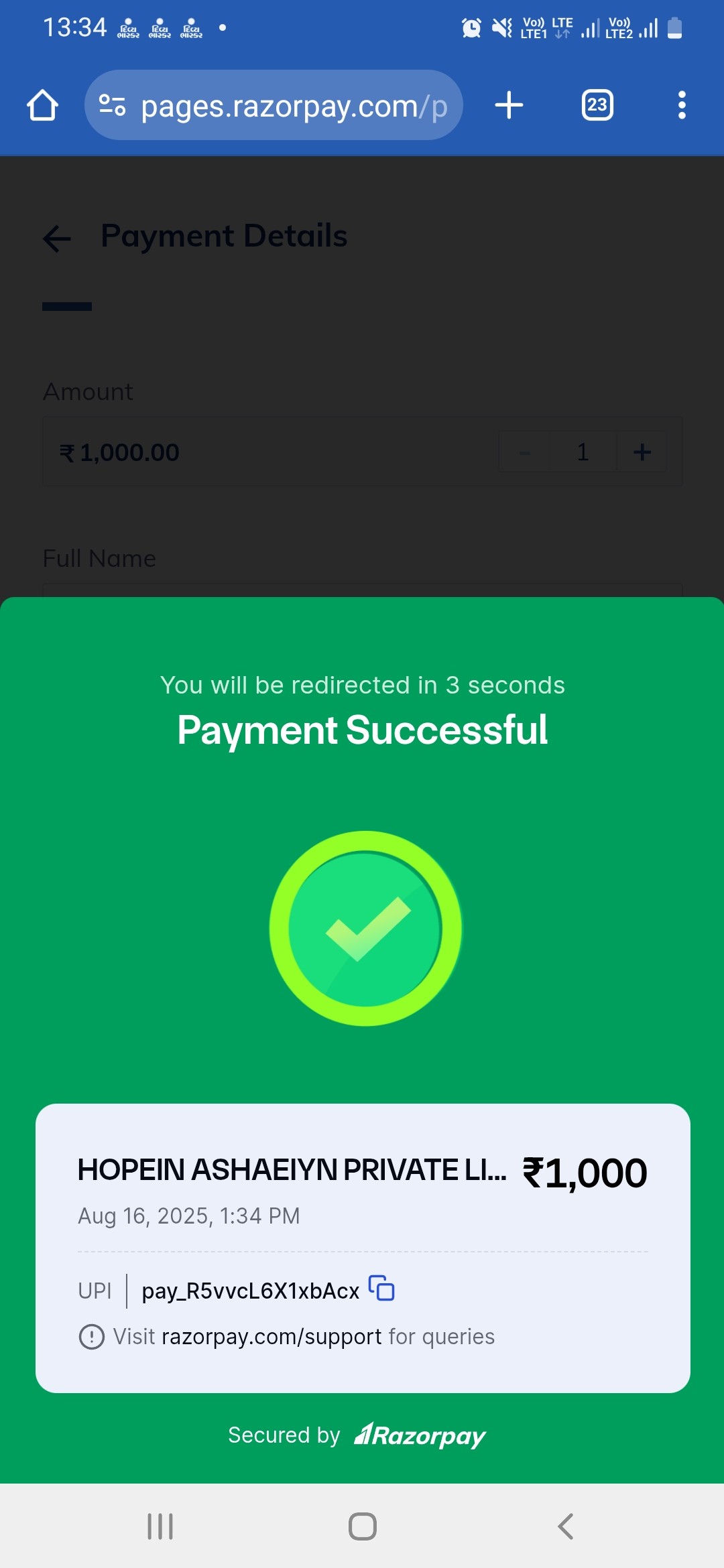Open recent apps from navigation bar
Screen dimensions: 724x1568
160,1526
